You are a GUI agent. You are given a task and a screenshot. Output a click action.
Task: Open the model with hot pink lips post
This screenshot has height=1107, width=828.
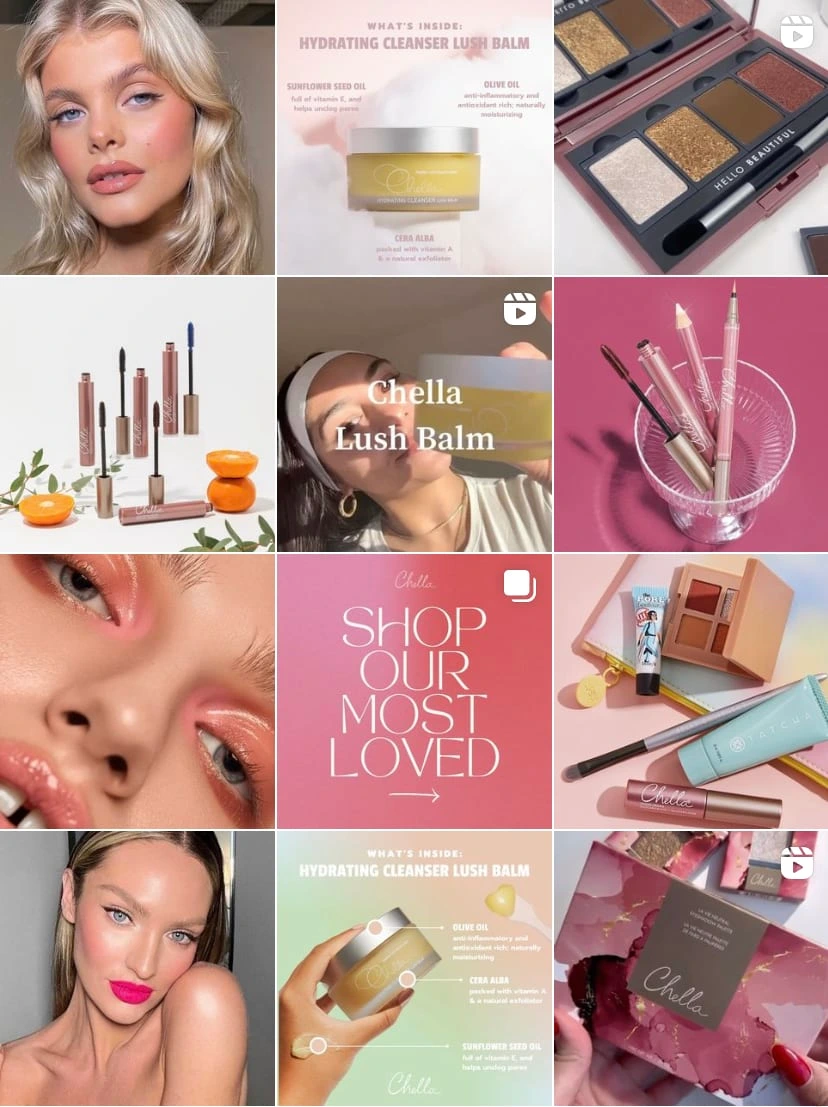click(x=137, y=968)
